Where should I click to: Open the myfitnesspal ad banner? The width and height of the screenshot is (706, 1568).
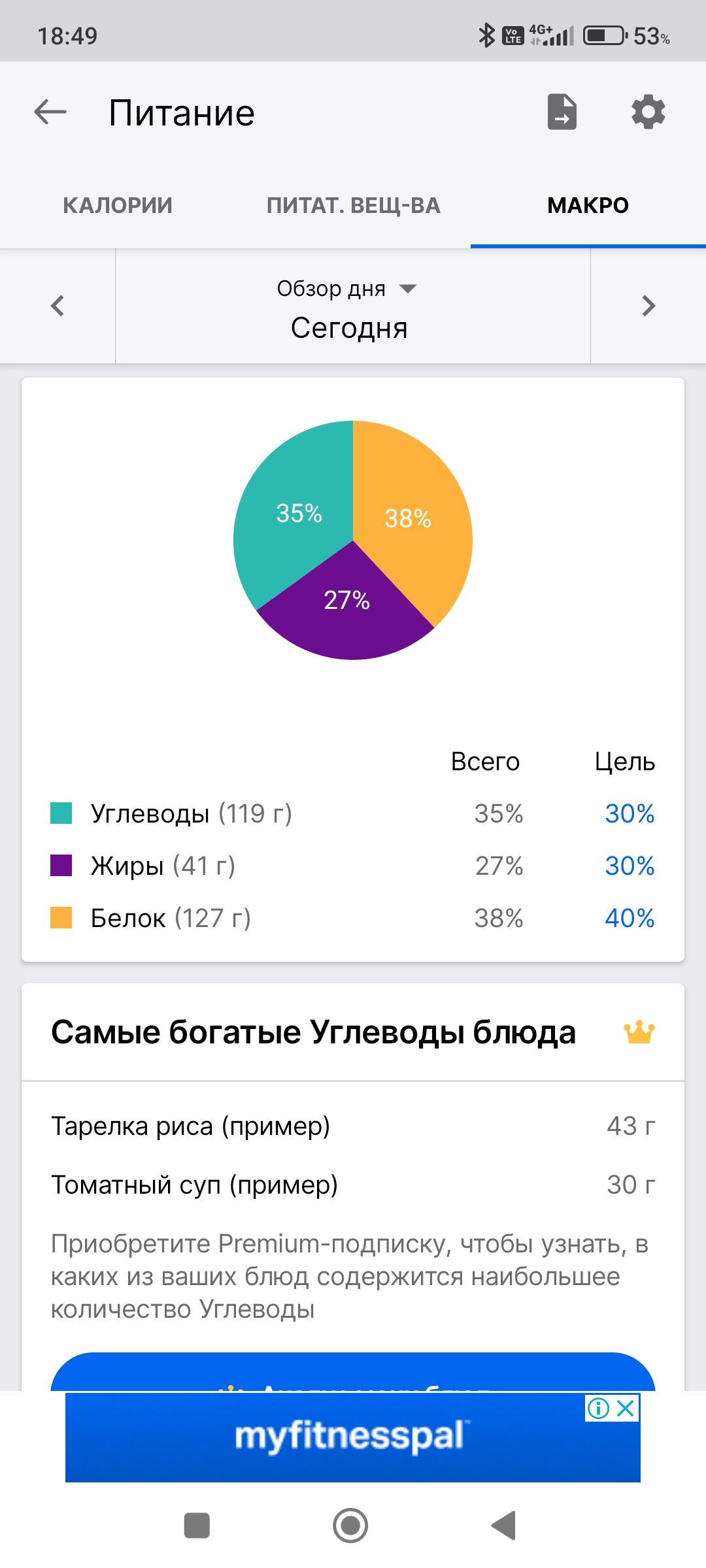353,1437
